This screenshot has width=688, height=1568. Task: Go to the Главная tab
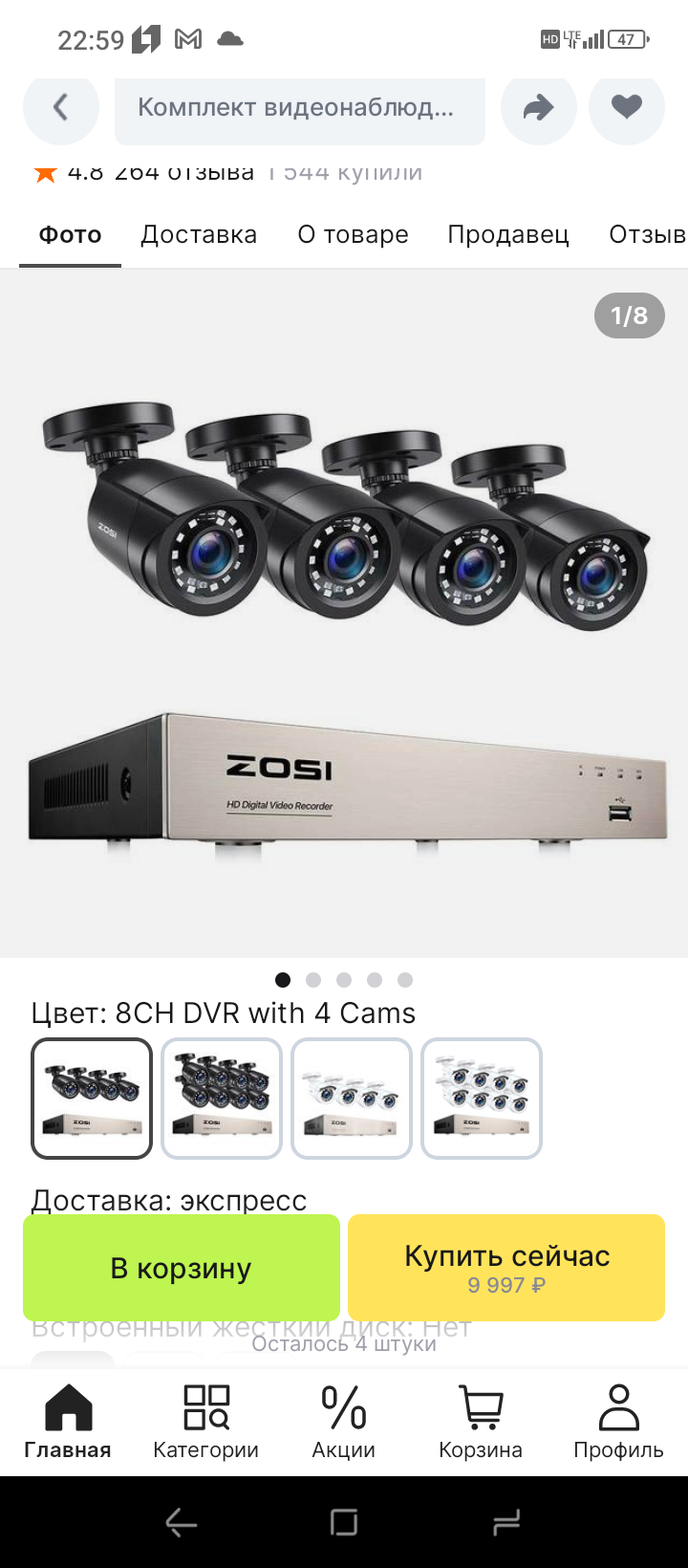[x=68, y=1422]
